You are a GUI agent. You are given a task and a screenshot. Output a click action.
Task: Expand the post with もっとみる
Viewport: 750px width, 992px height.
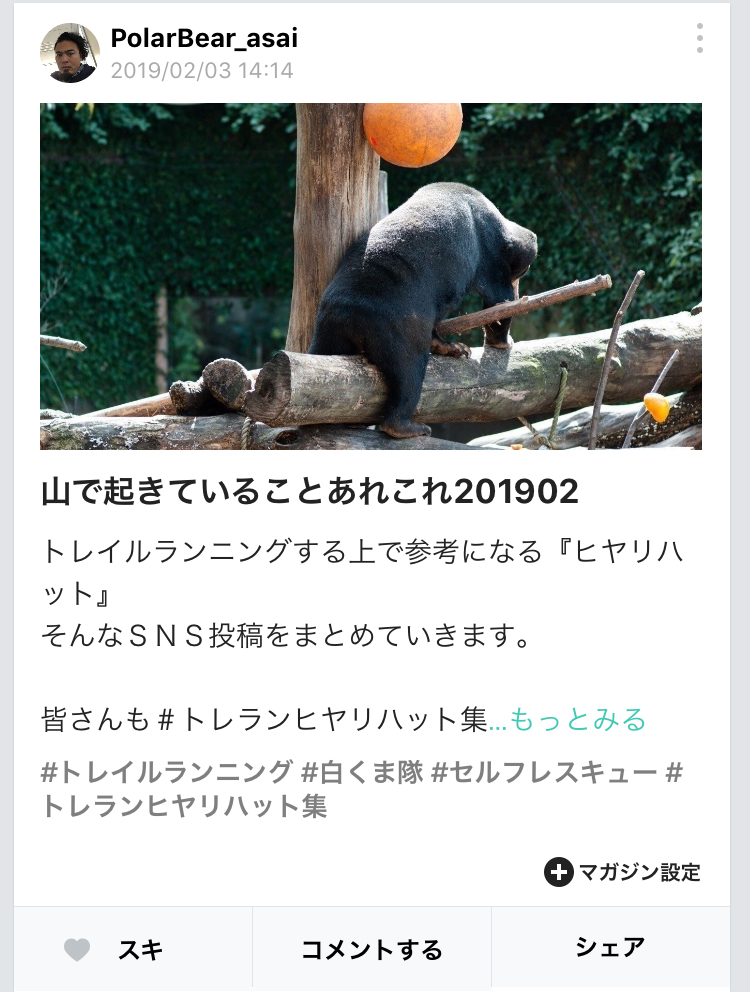pos(578,719)
